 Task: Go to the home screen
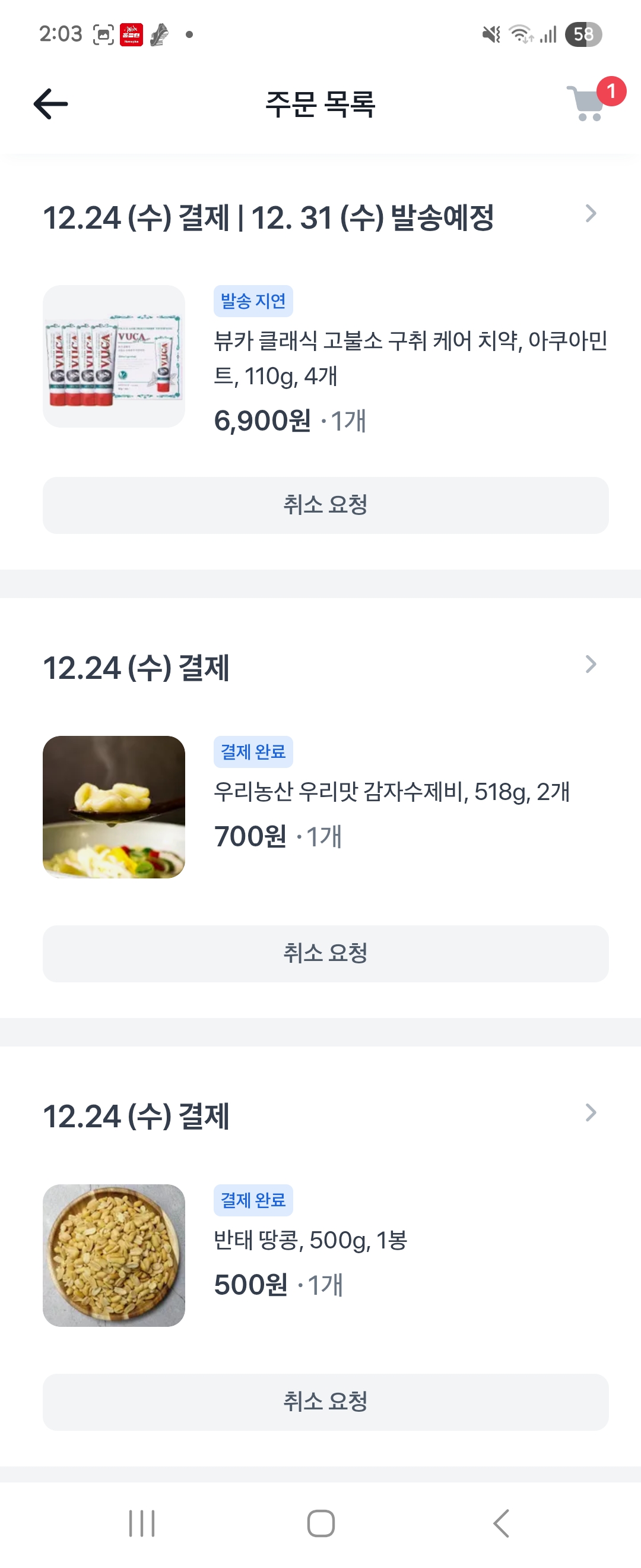(320, 1523)
